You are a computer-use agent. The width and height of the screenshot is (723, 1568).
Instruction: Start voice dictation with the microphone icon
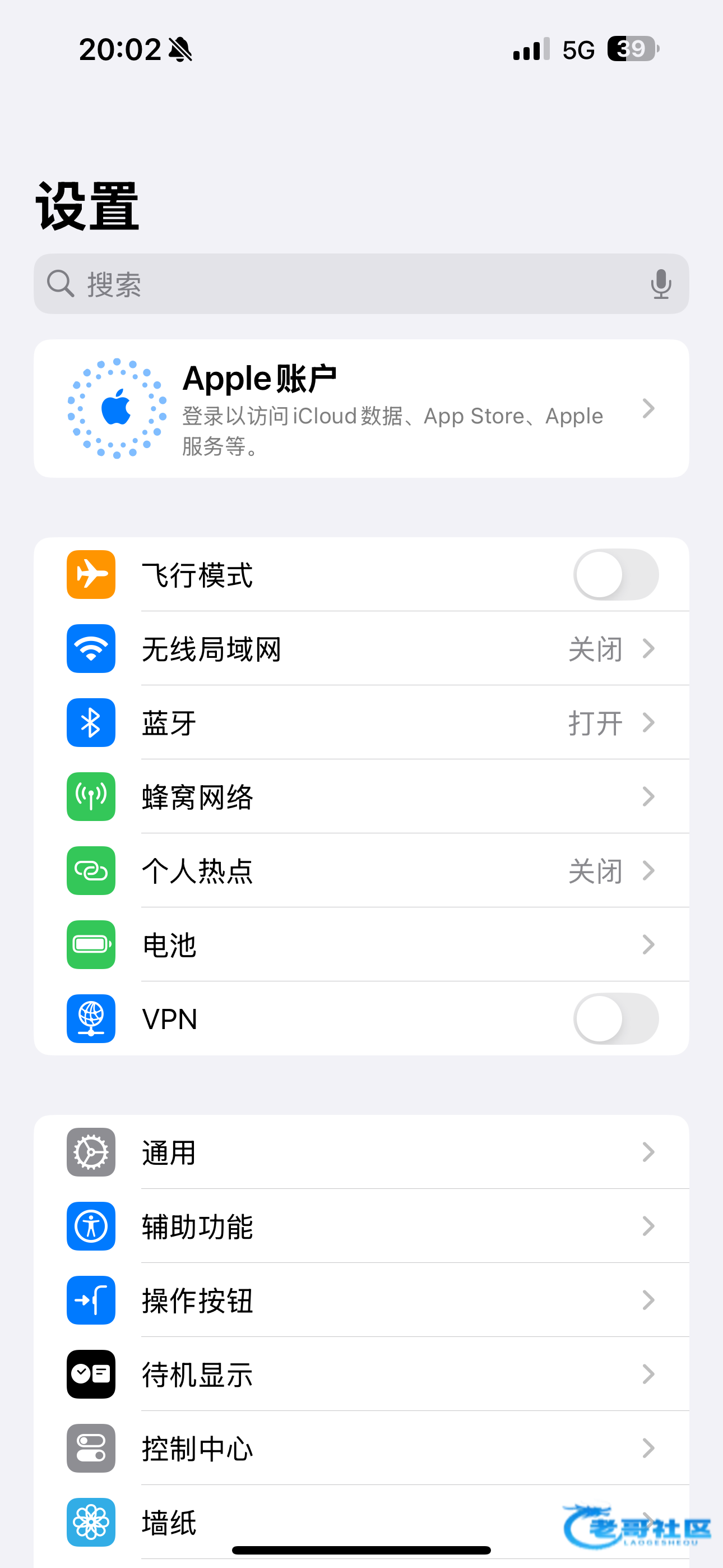[x=660, y=284]
